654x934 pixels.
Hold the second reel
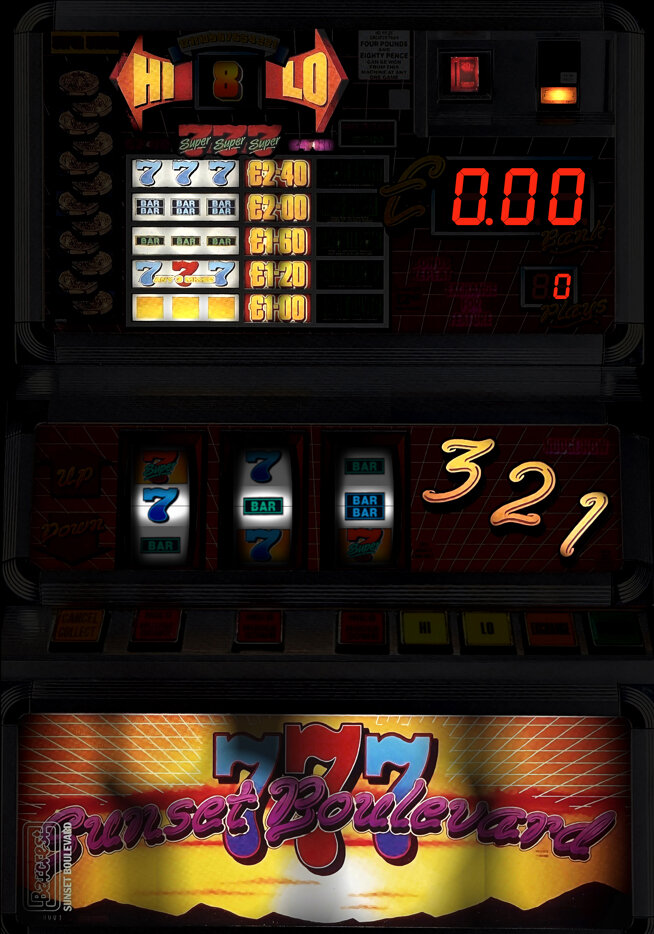click(x=258, y=629)
